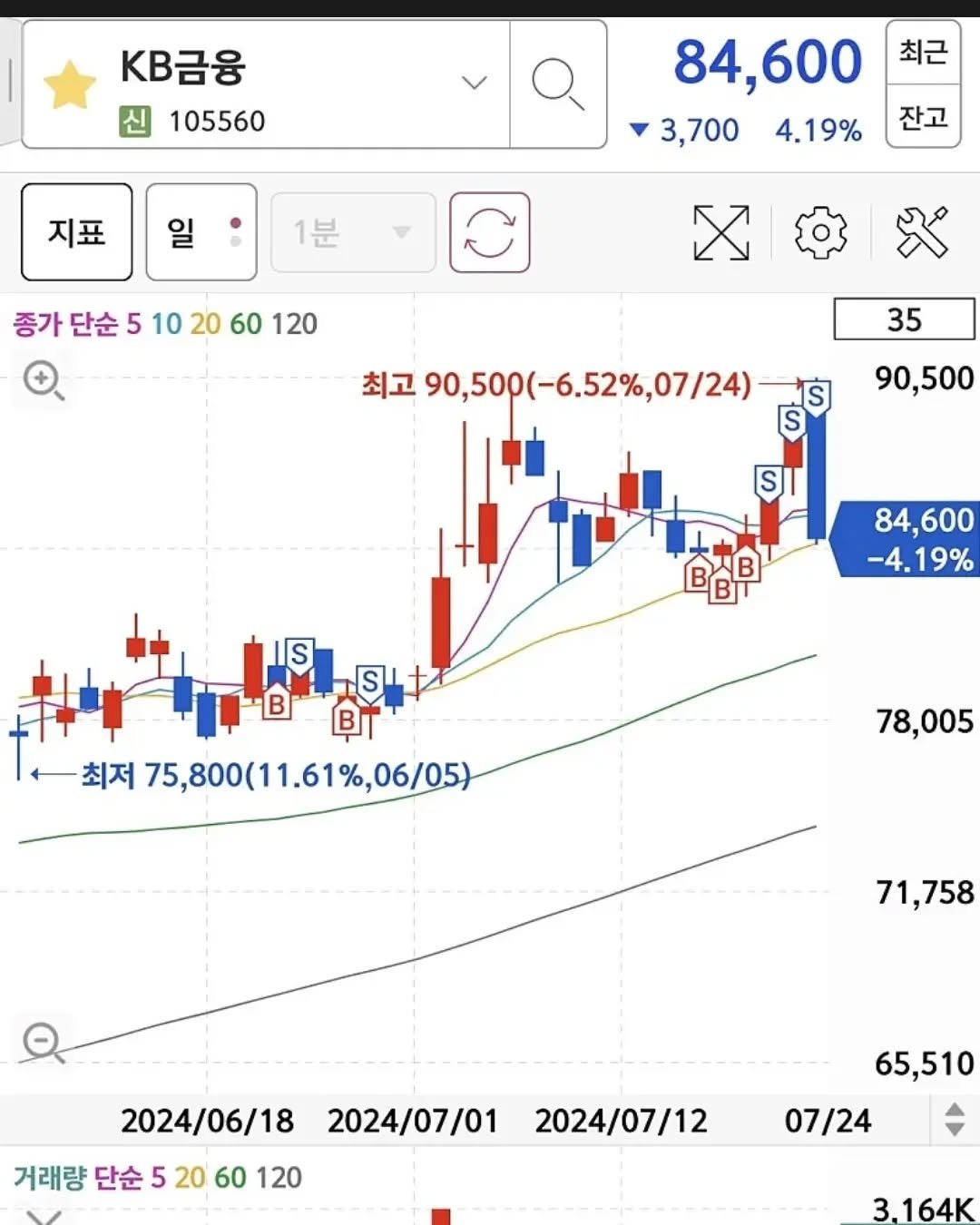
Task: Collapse the 거래량 volume panel
Action: click(44, 1215)
